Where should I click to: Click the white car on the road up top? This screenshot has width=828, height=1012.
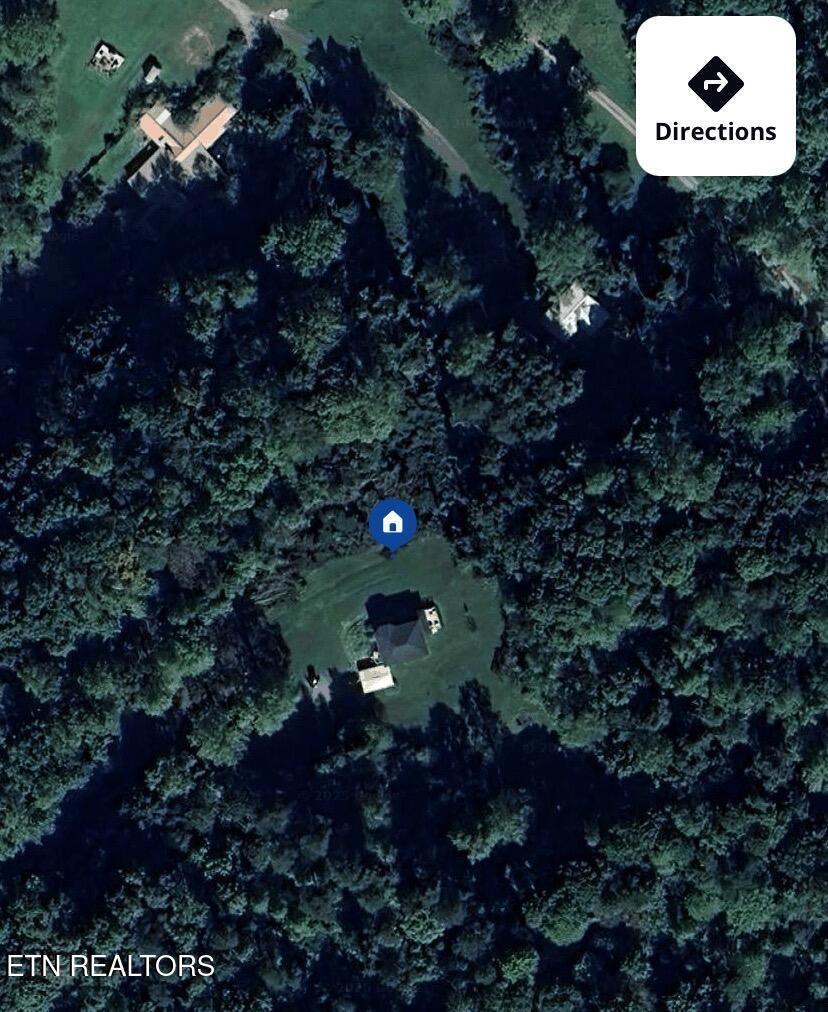coord(278,14)
